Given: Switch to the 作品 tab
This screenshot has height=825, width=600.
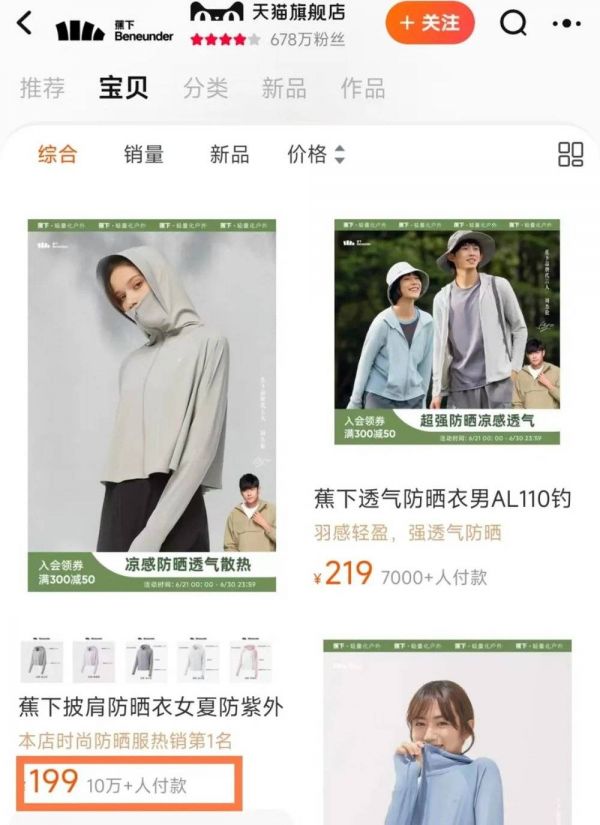Looking at the screenshot, I should point(362,87).
